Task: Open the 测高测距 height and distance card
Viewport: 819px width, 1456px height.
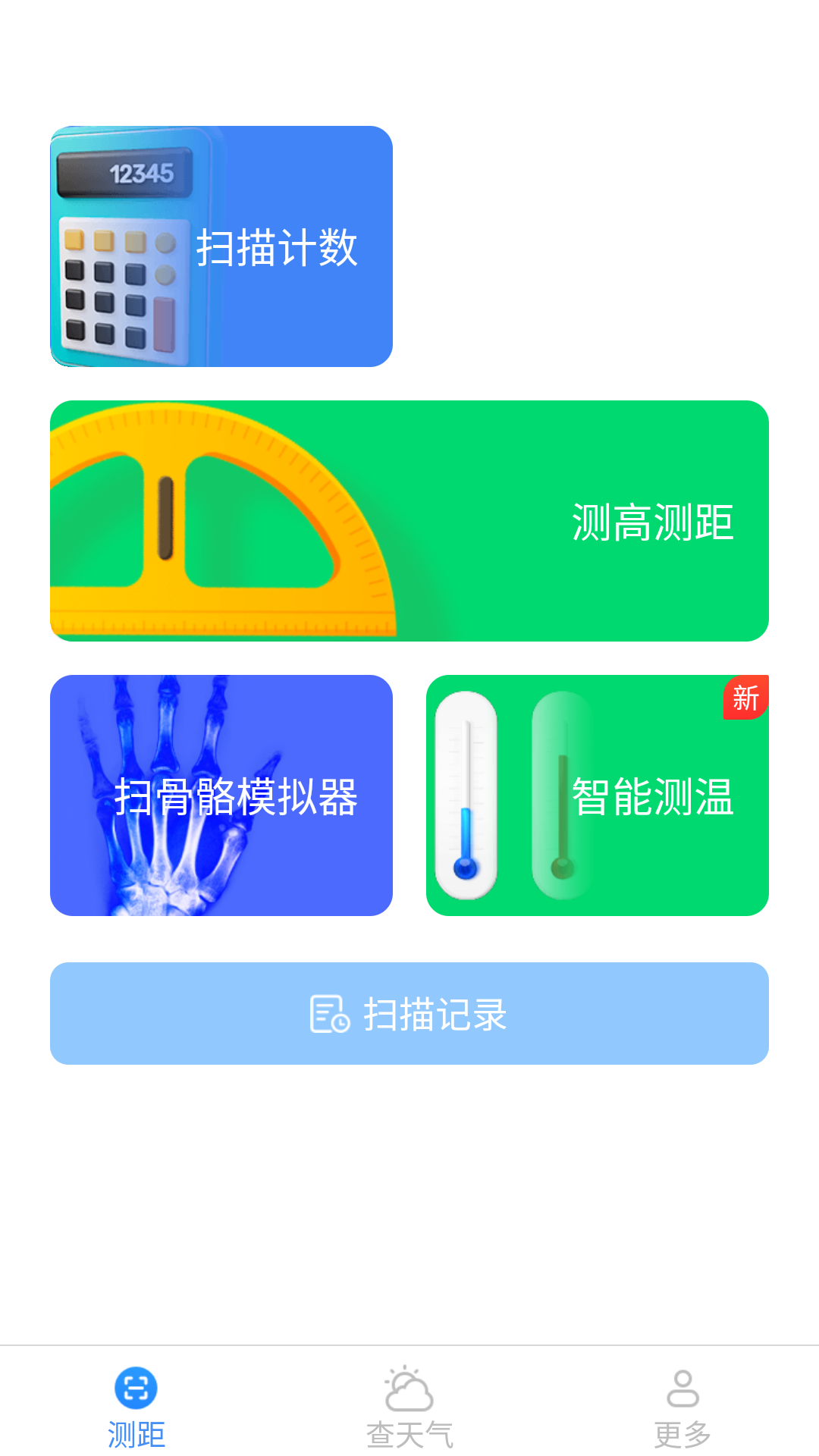Action: [409, 521]
